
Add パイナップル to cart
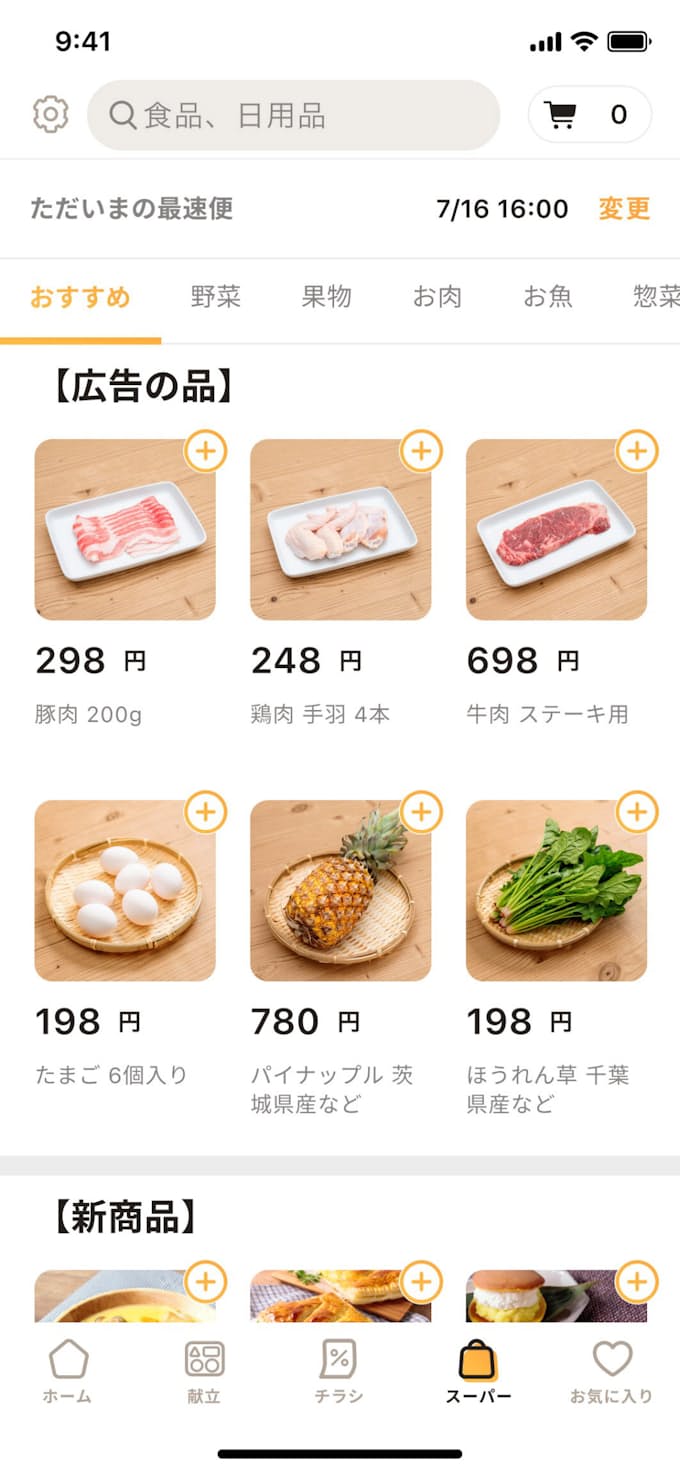(421, 812)
